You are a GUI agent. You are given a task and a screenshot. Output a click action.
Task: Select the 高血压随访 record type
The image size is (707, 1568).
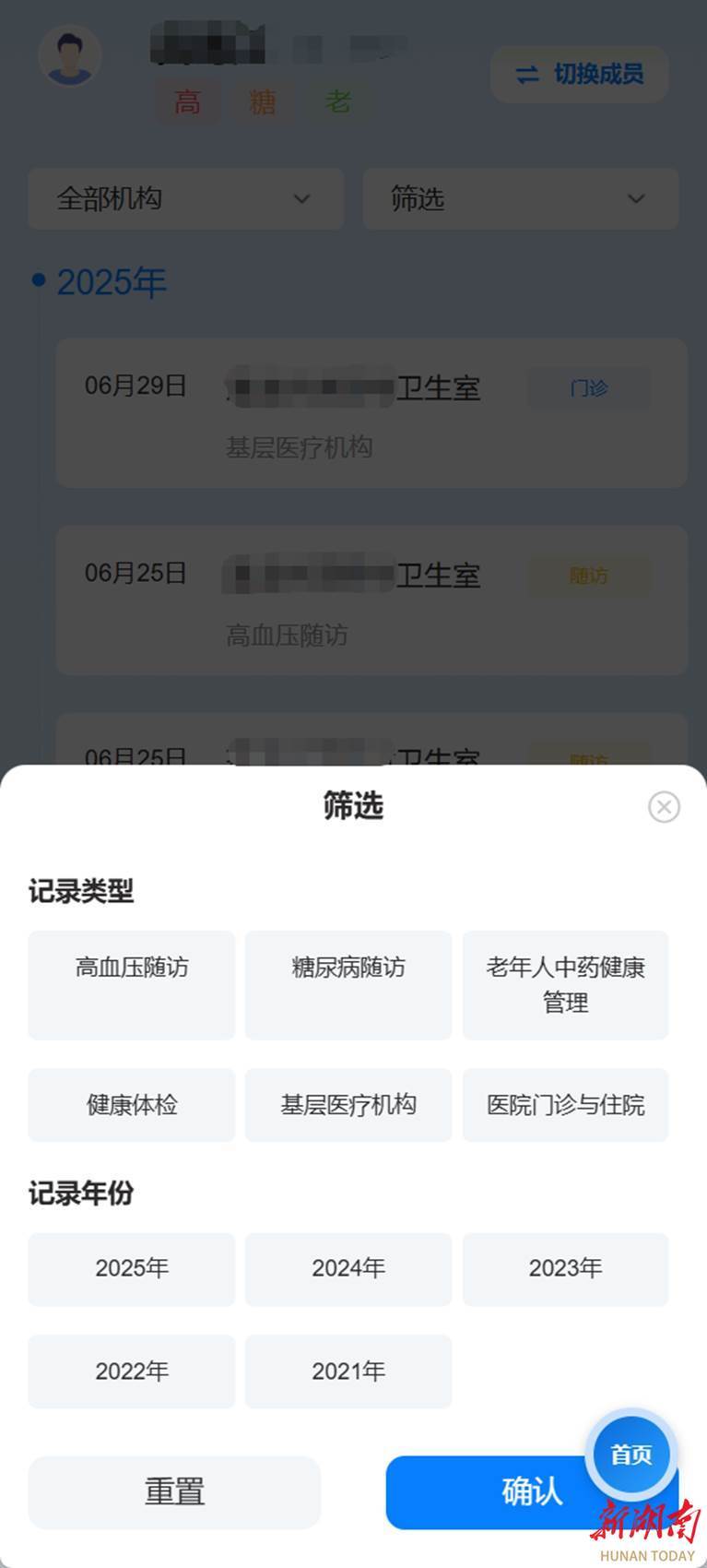coord(132,985)
